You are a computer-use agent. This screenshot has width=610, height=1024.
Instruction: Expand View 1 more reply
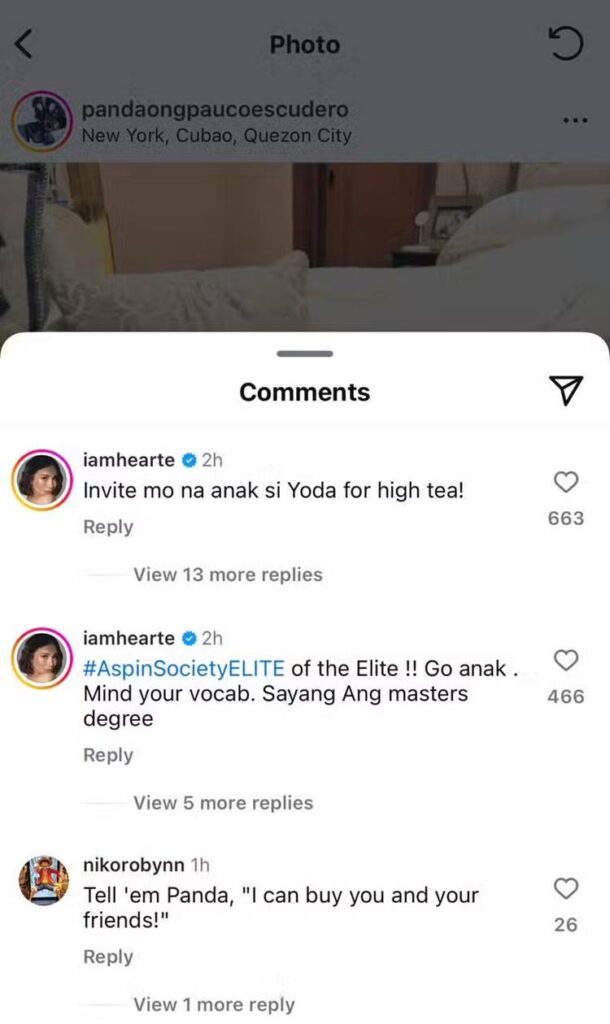[x=213, y=1005]
